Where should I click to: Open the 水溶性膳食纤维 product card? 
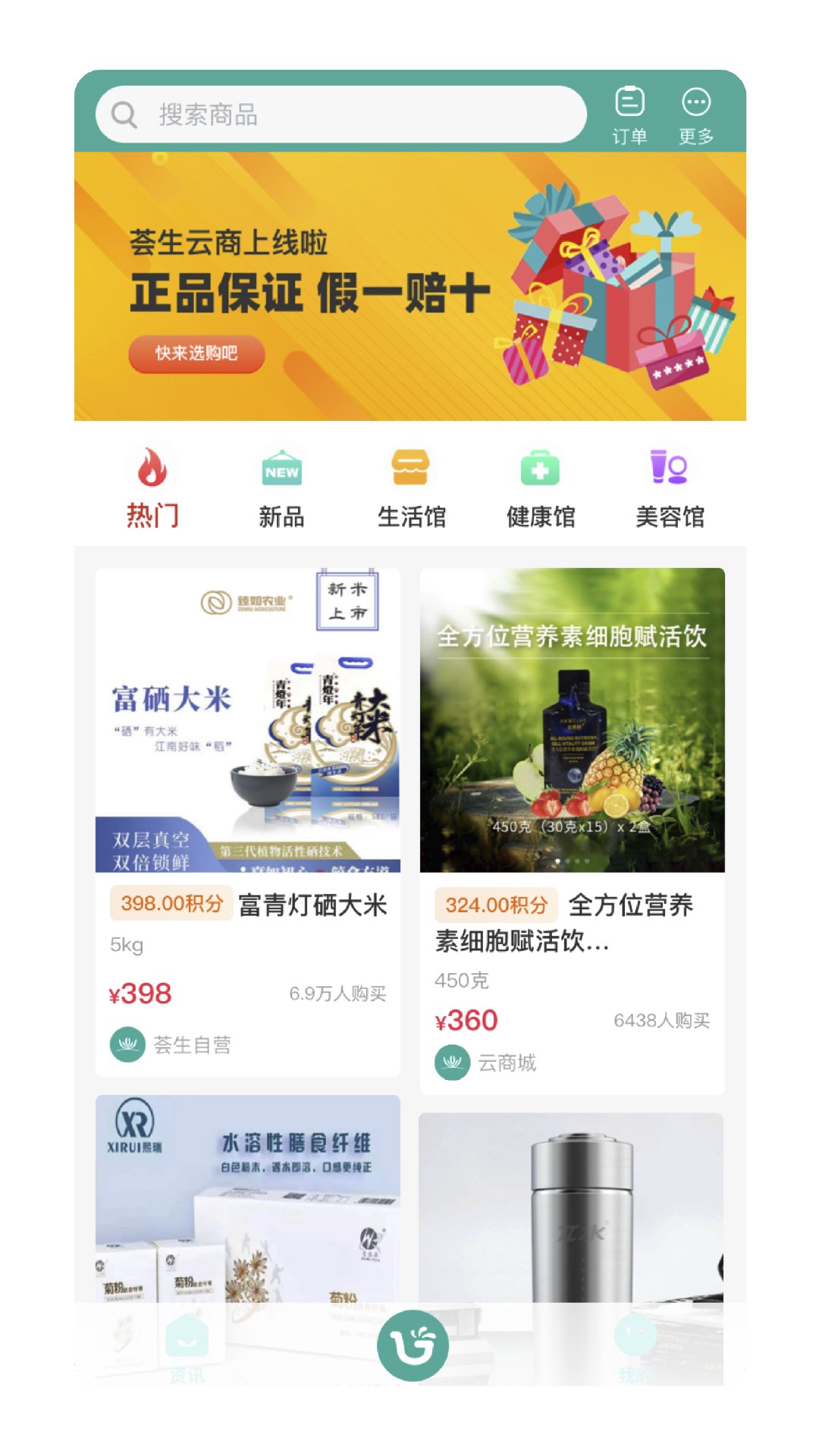[248, 1198]
